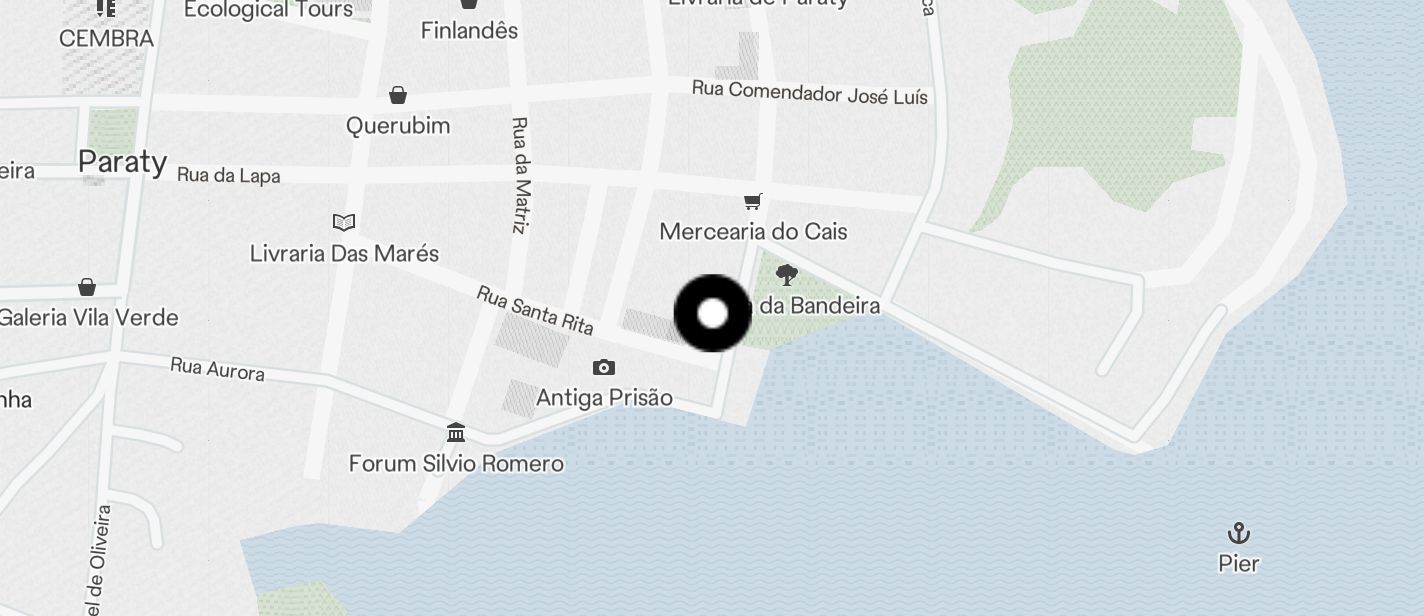Select the Livraria Das Marés bookstore marker
This screenshot has width=1424, height=616.
pos(344,222)
